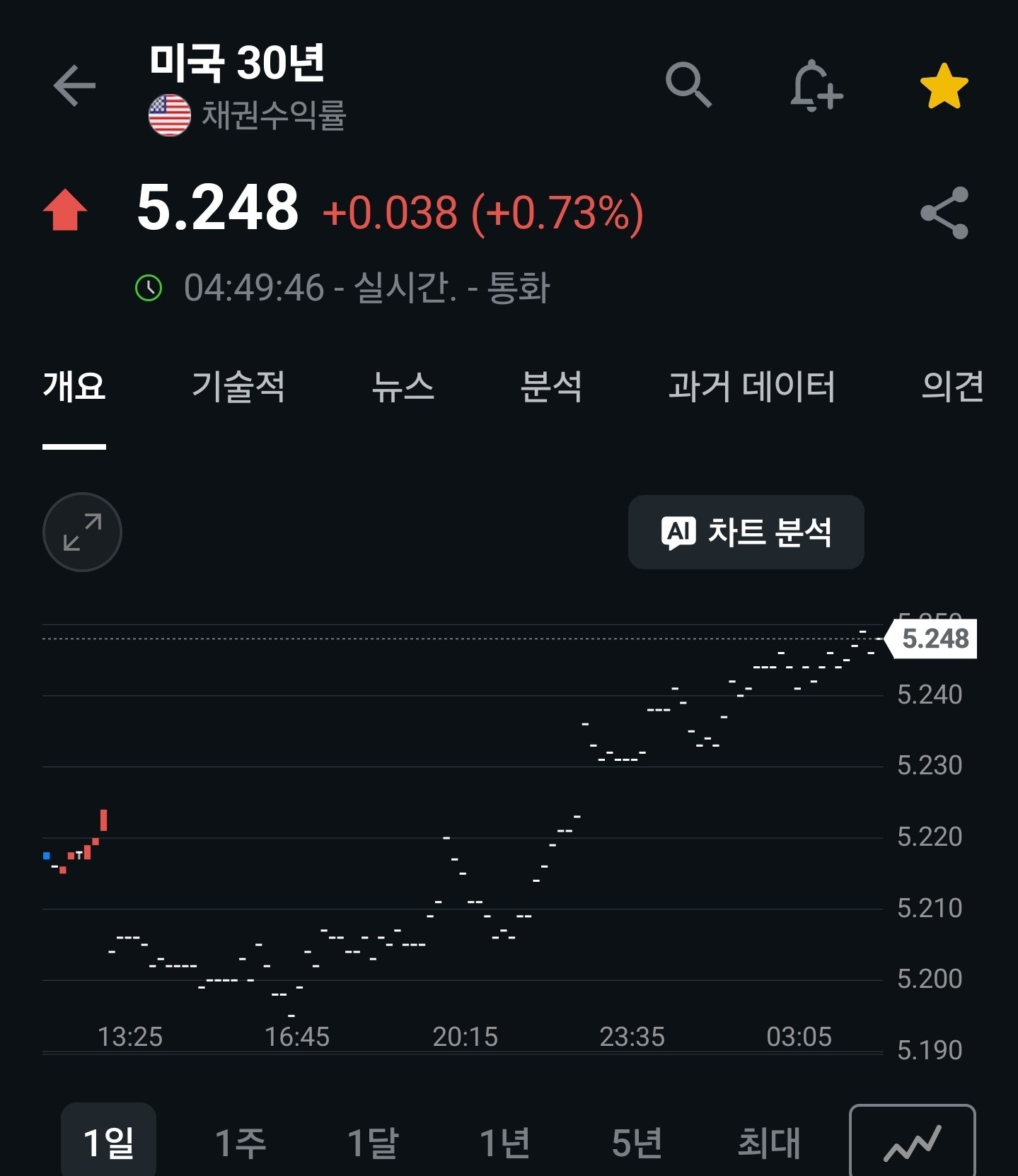Select the 최대 chart range
Screen dimensions: 1018x1176
coord(769,1143)
